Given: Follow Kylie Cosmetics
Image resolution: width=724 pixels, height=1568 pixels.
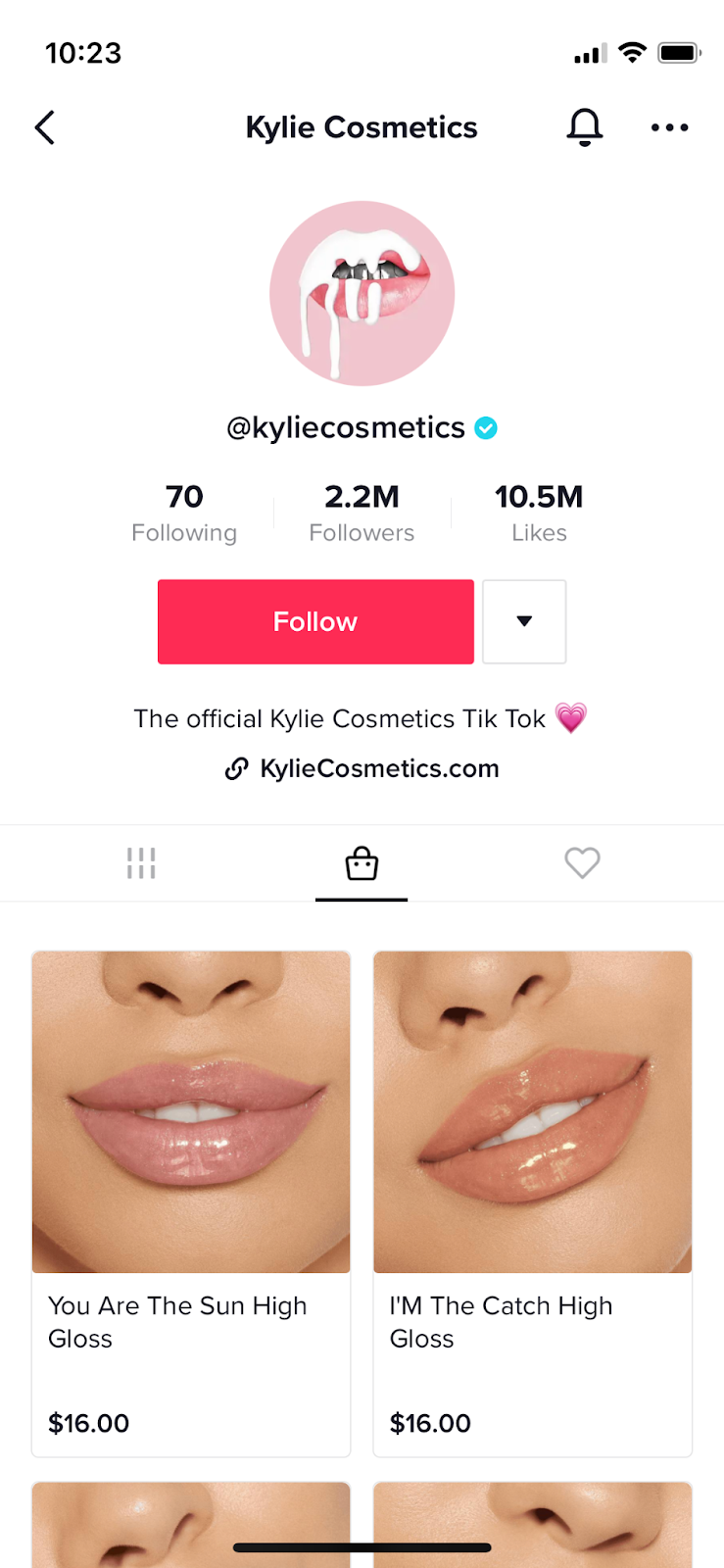Looking at the screenshot, I should [x=315, y=621].
